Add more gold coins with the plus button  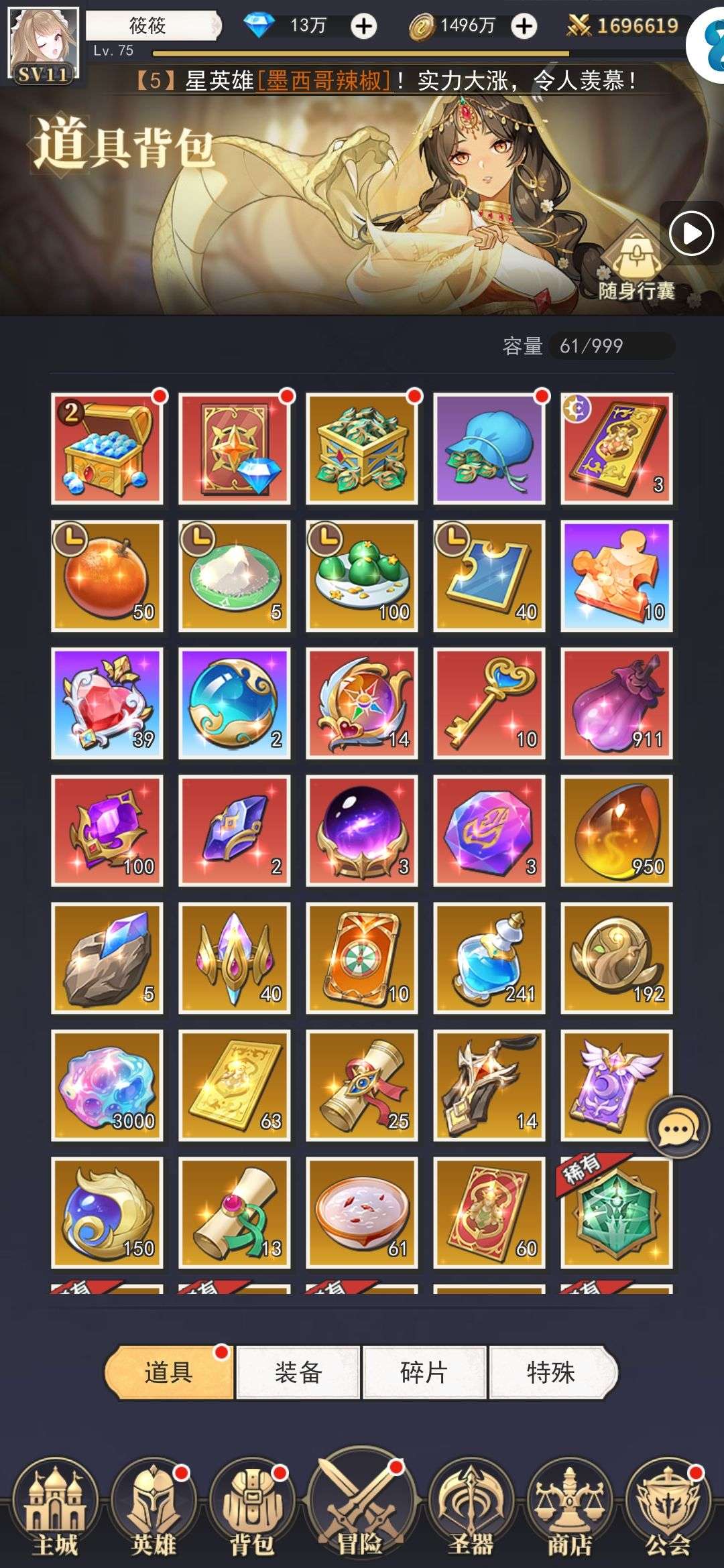pyautogui.click(x=524, y=26)
